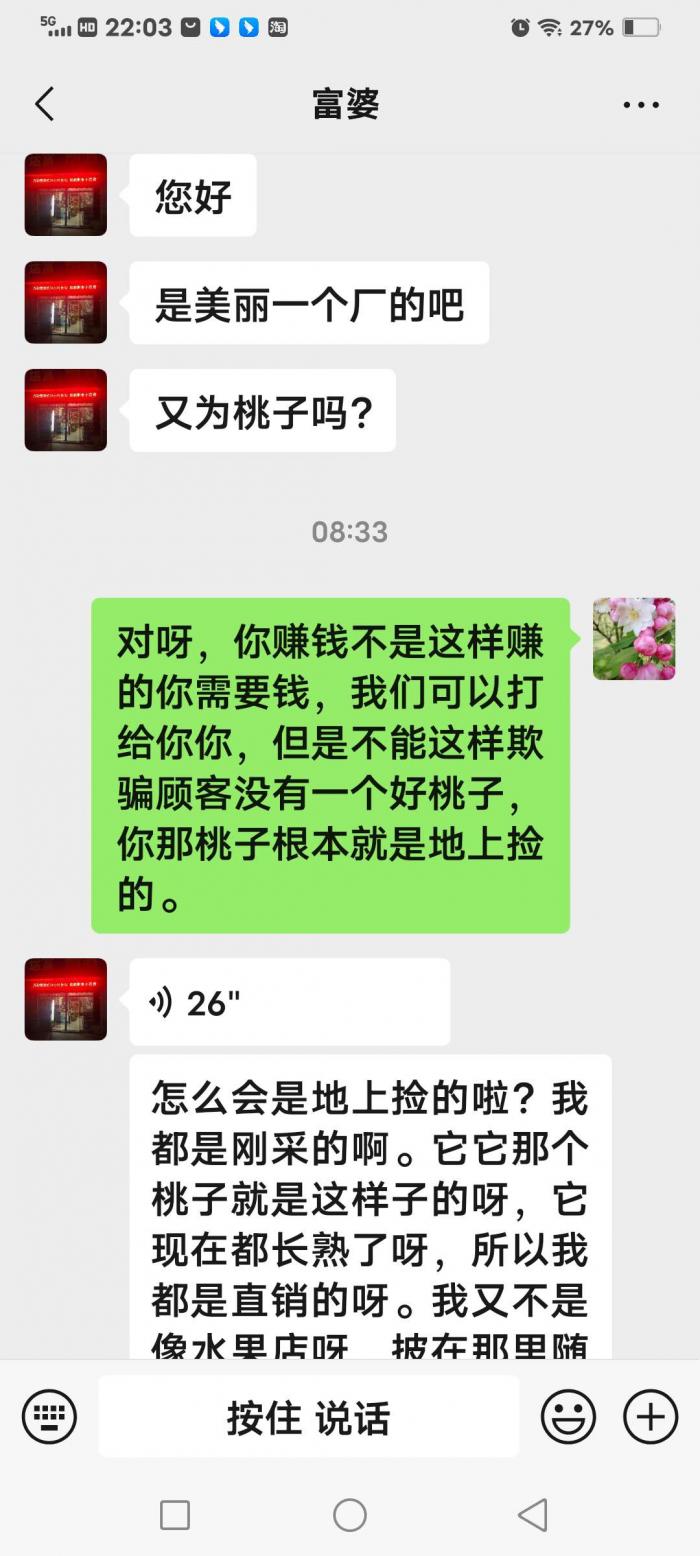Viewport: 700px width, 1556px height.
Task: Play the 26-second voice message
Action: tap(289, 1002)
